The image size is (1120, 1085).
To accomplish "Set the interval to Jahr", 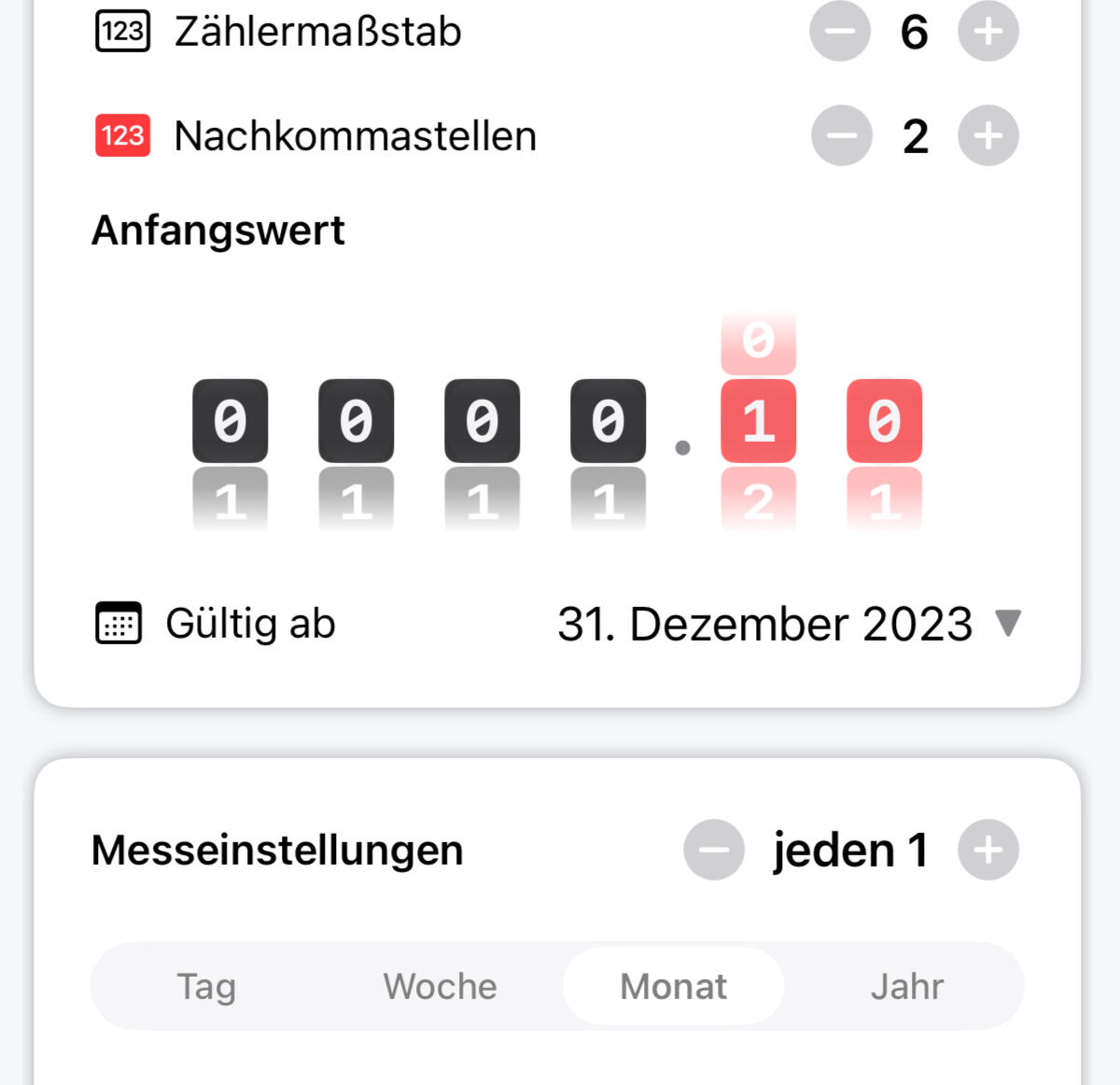I will 906,987.
